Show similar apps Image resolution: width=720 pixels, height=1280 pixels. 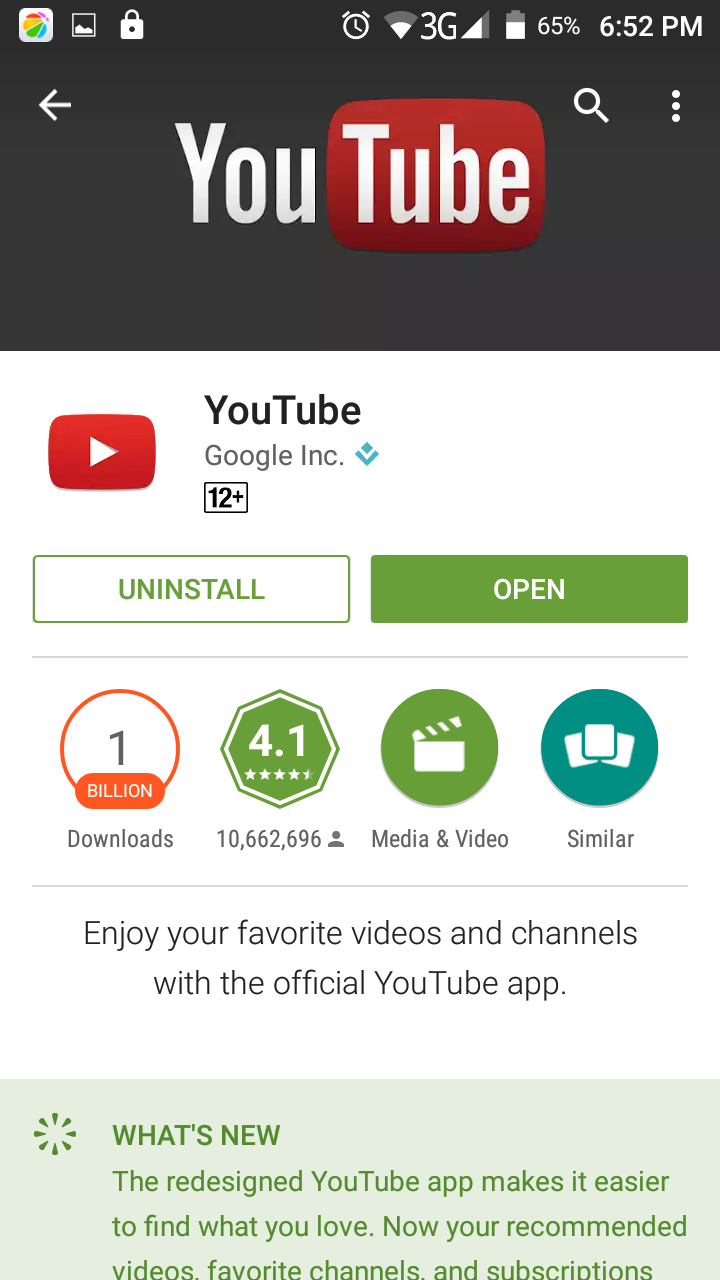point(599,749)
